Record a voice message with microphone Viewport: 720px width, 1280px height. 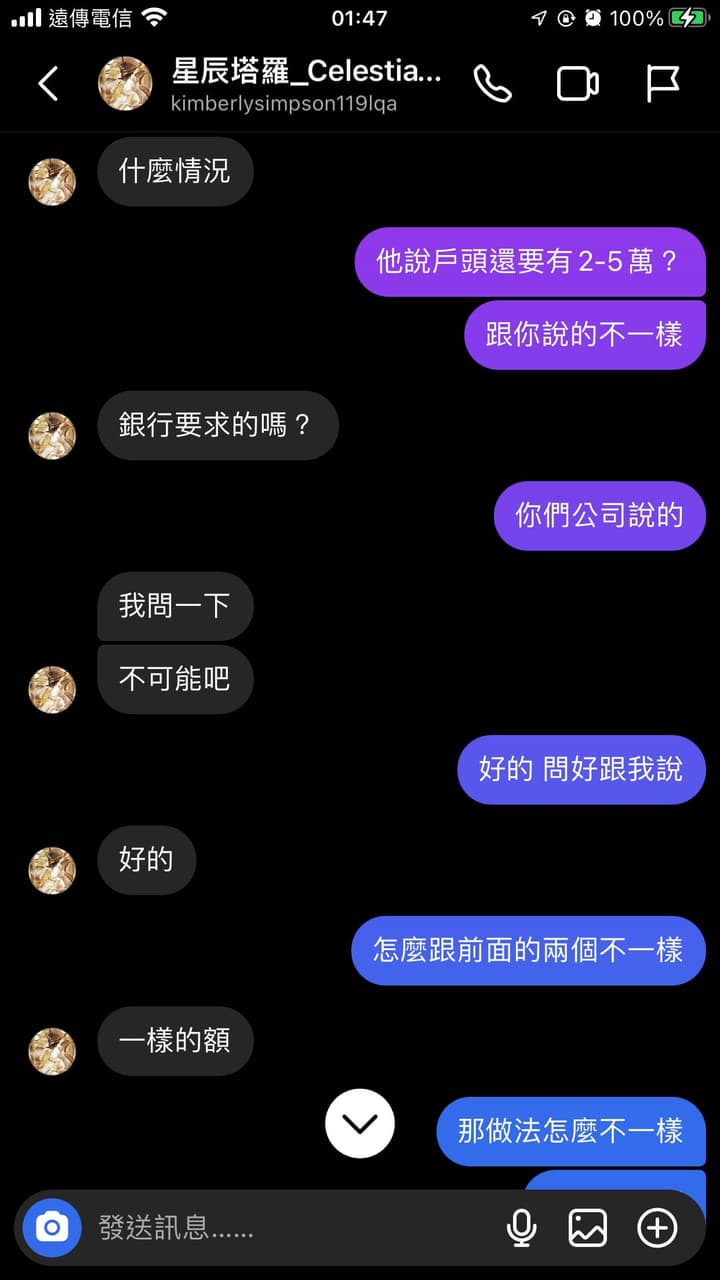521,1228
